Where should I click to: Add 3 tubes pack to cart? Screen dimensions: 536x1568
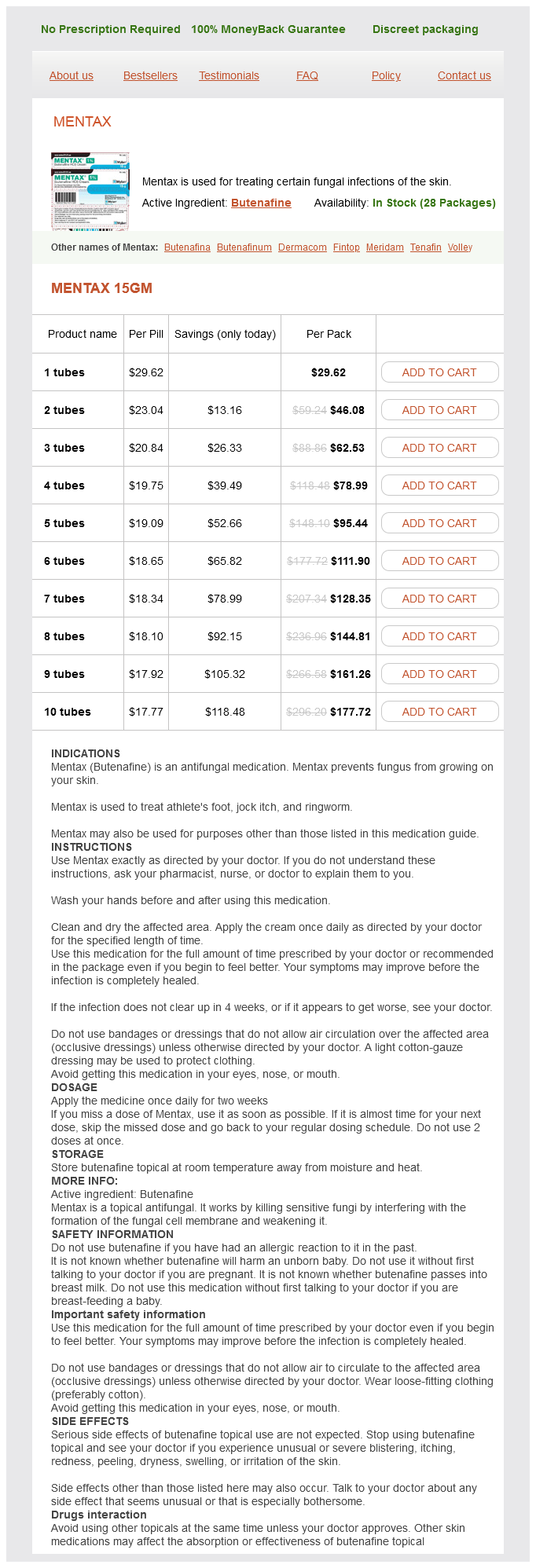[x=439, y=448]
